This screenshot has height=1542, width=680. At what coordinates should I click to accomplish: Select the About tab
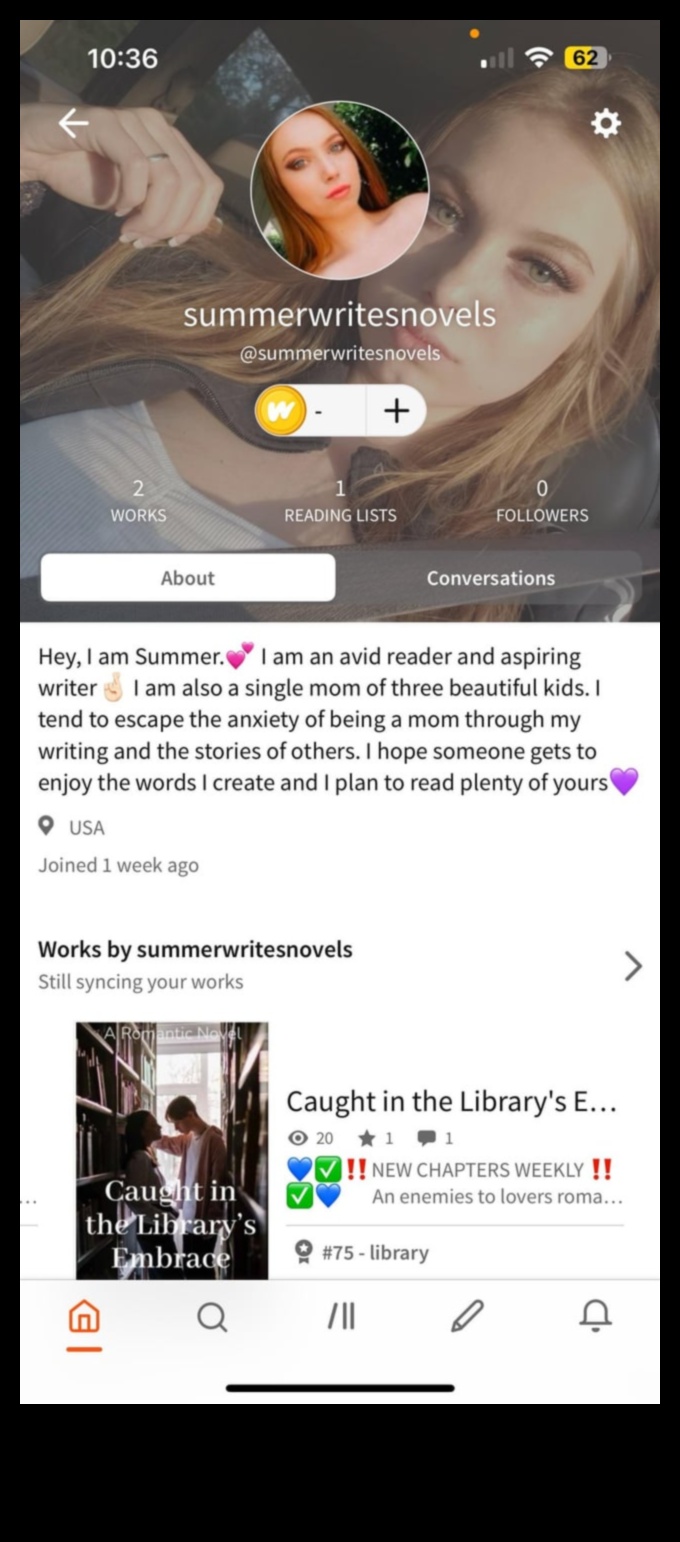pyautogui.click(x=188, y=578)
